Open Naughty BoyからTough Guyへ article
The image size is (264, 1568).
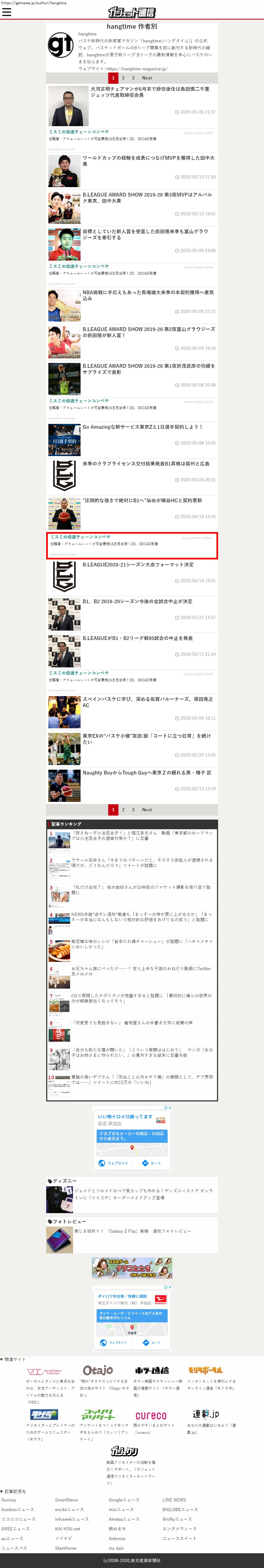pyautogui.click(x=147, y=772)
